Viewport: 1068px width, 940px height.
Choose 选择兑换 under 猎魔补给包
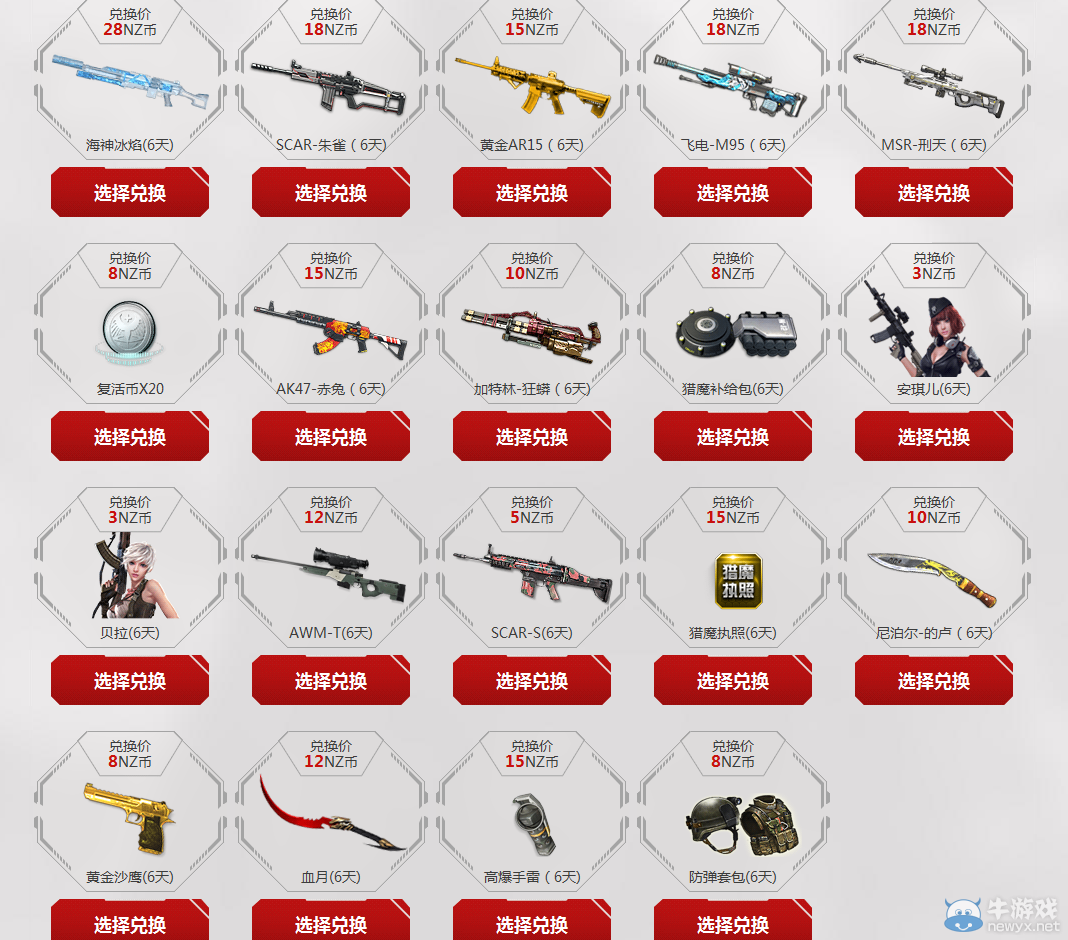733,437
